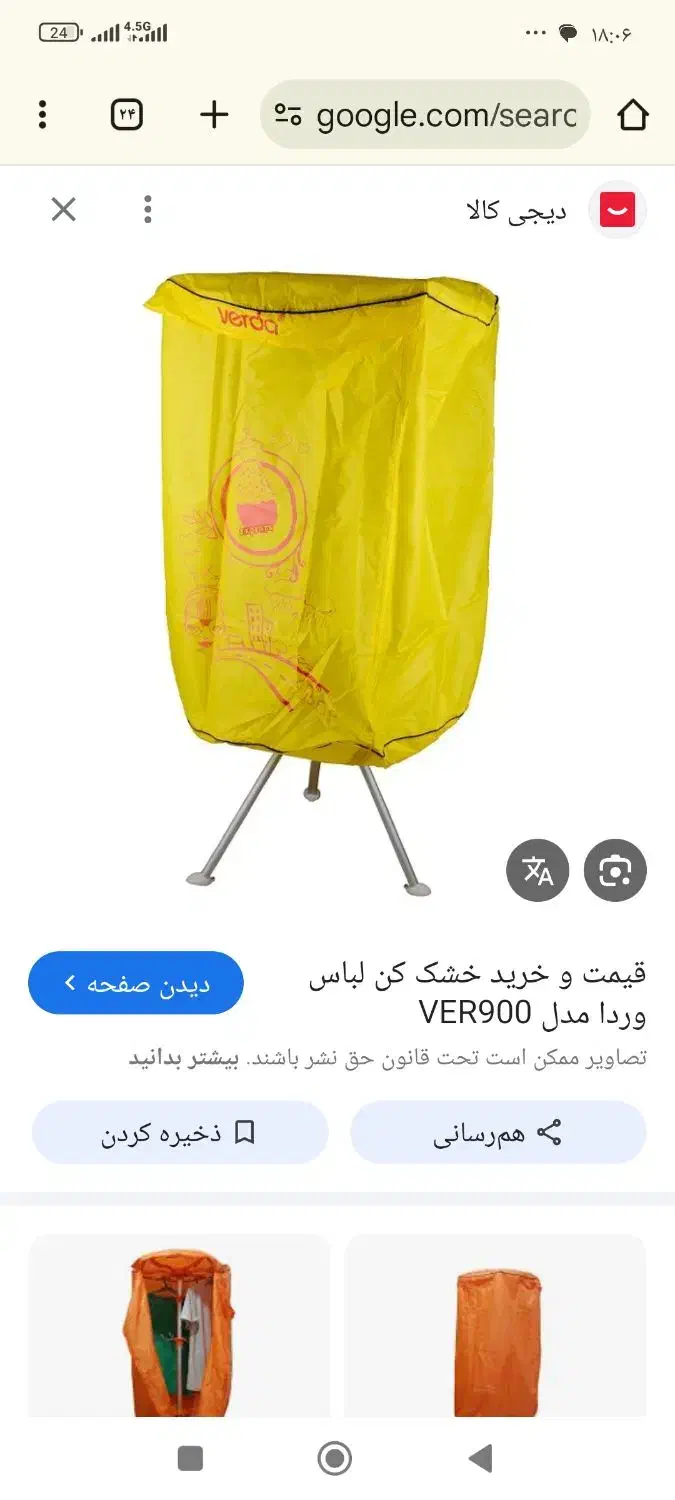This screenshot has height=1500, width=675.
Task: Search this image with Google Lens
Action: [615, 871]
